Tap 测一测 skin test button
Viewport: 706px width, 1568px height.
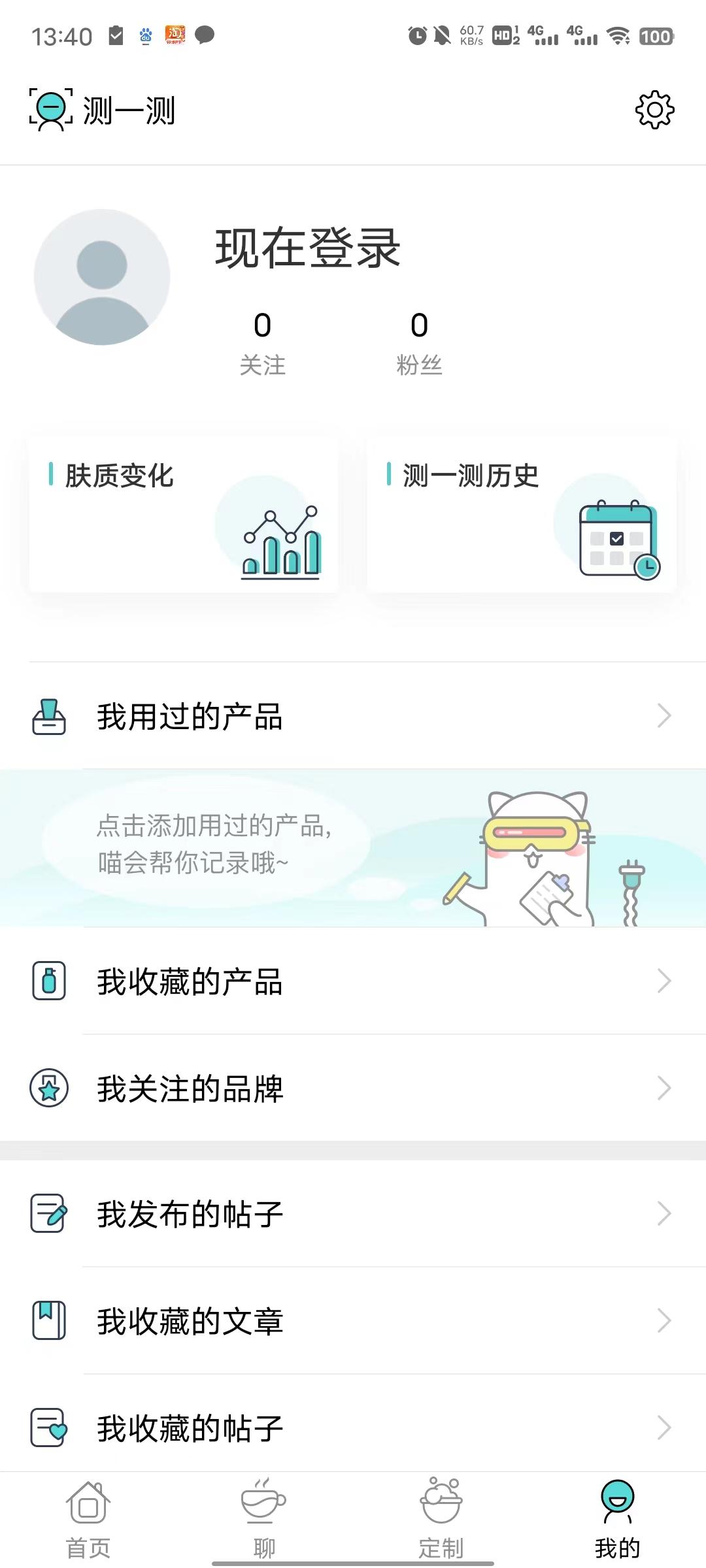[x=103, y=110]
